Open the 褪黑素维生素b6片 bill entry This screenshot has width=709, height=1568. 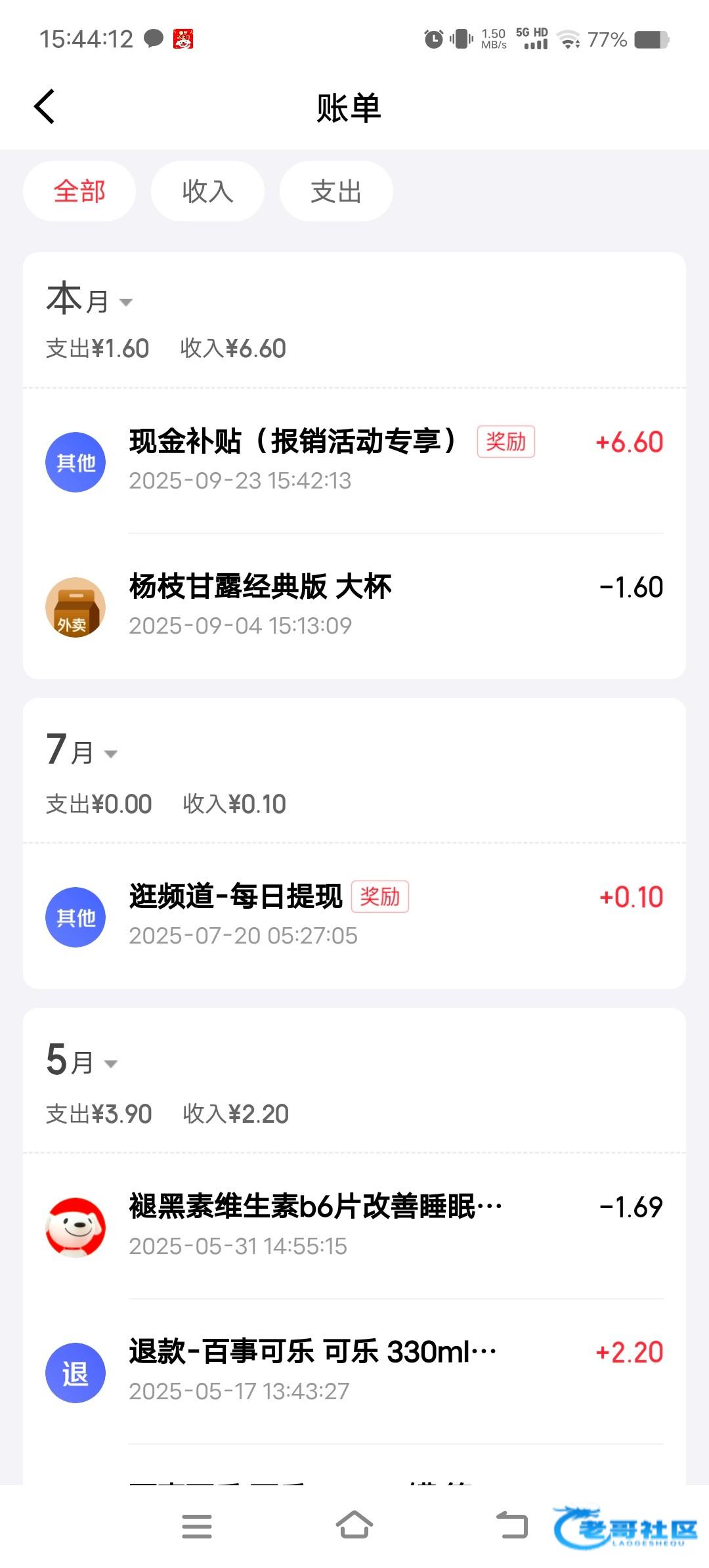(354, 1225)
